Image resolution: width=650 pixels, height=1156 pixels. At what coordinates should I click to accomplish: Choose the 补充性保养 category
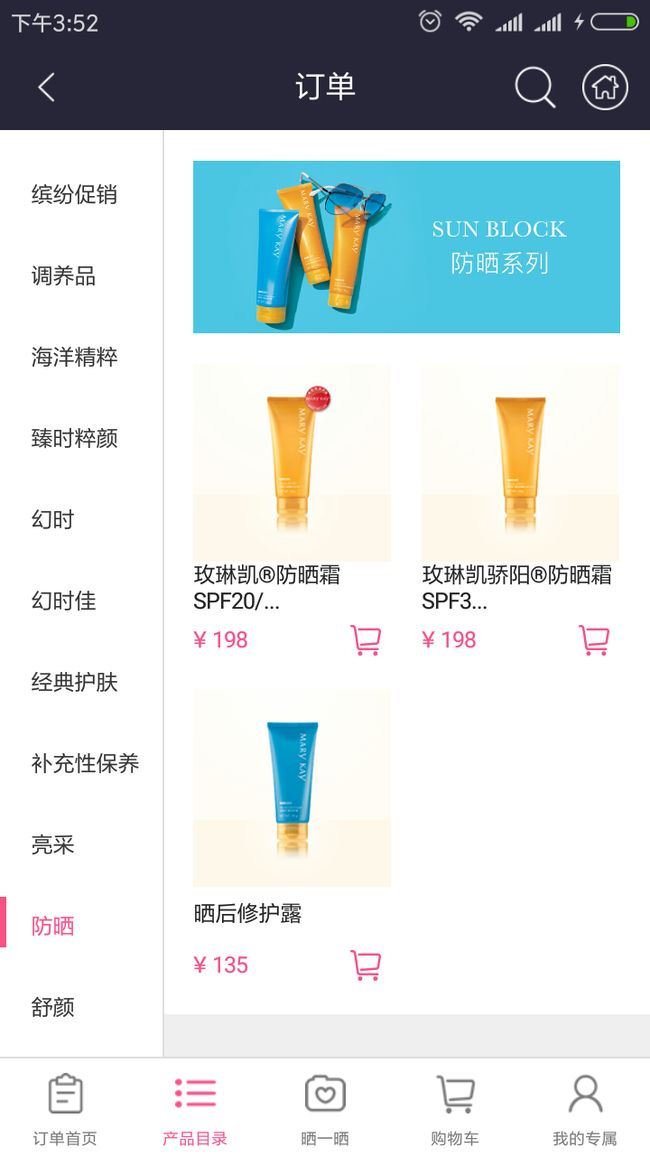click(x=85, y=763)
